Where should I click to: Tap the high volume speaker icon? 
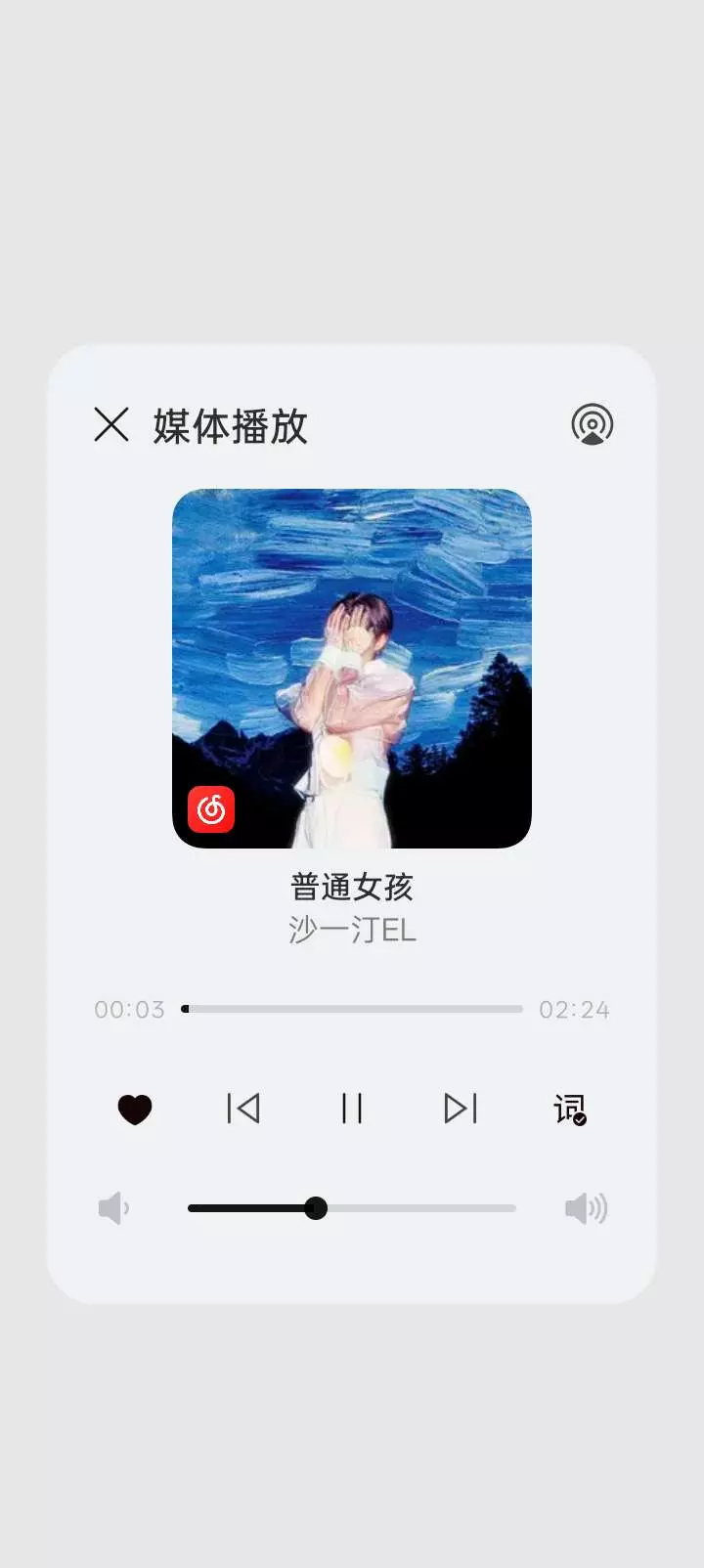tap(586, 1208)
